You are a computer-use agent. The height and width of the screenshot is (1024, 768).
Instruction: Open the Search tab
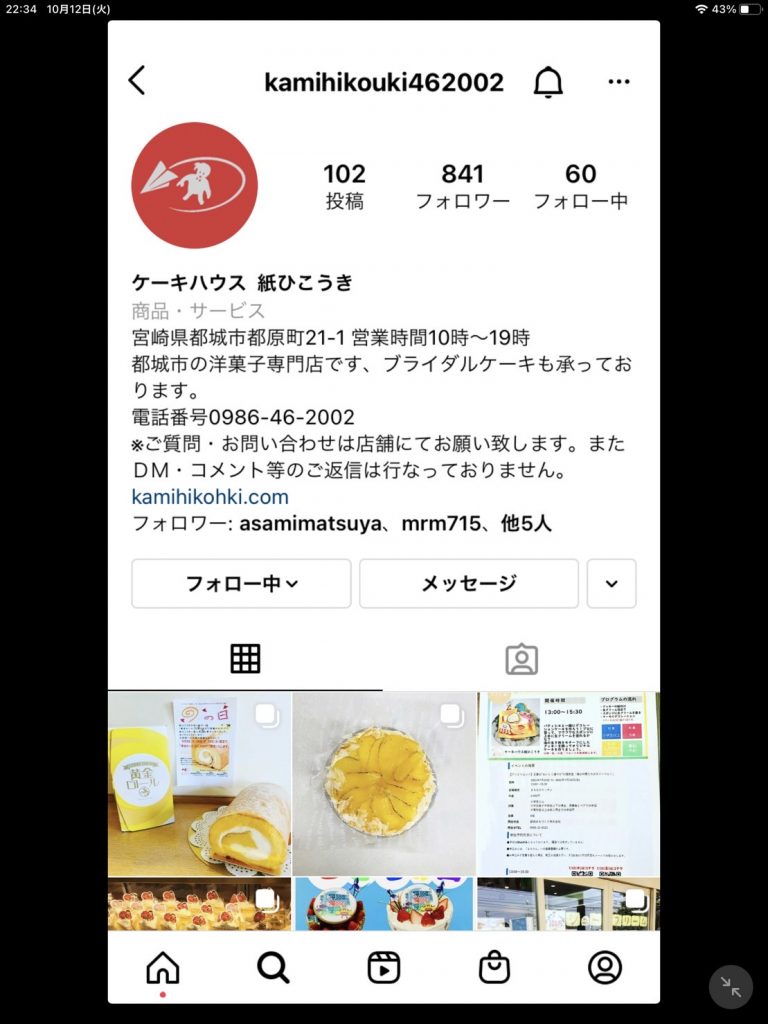273,967
